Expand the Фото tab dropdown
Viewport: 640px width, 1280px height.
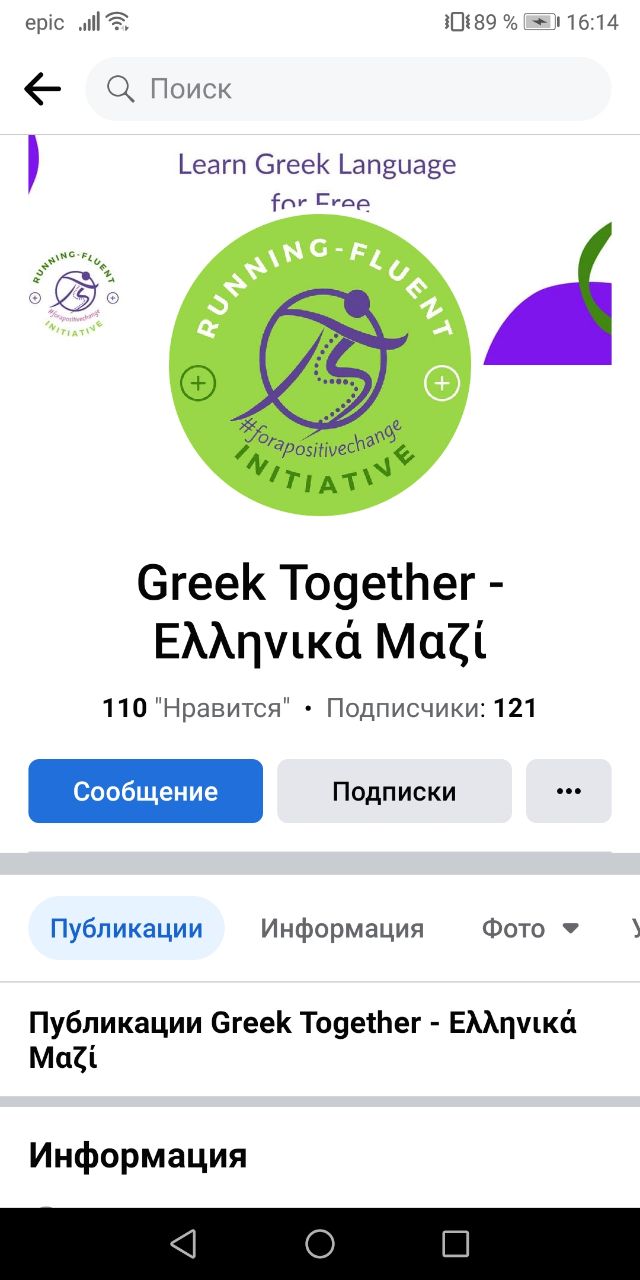530,928
